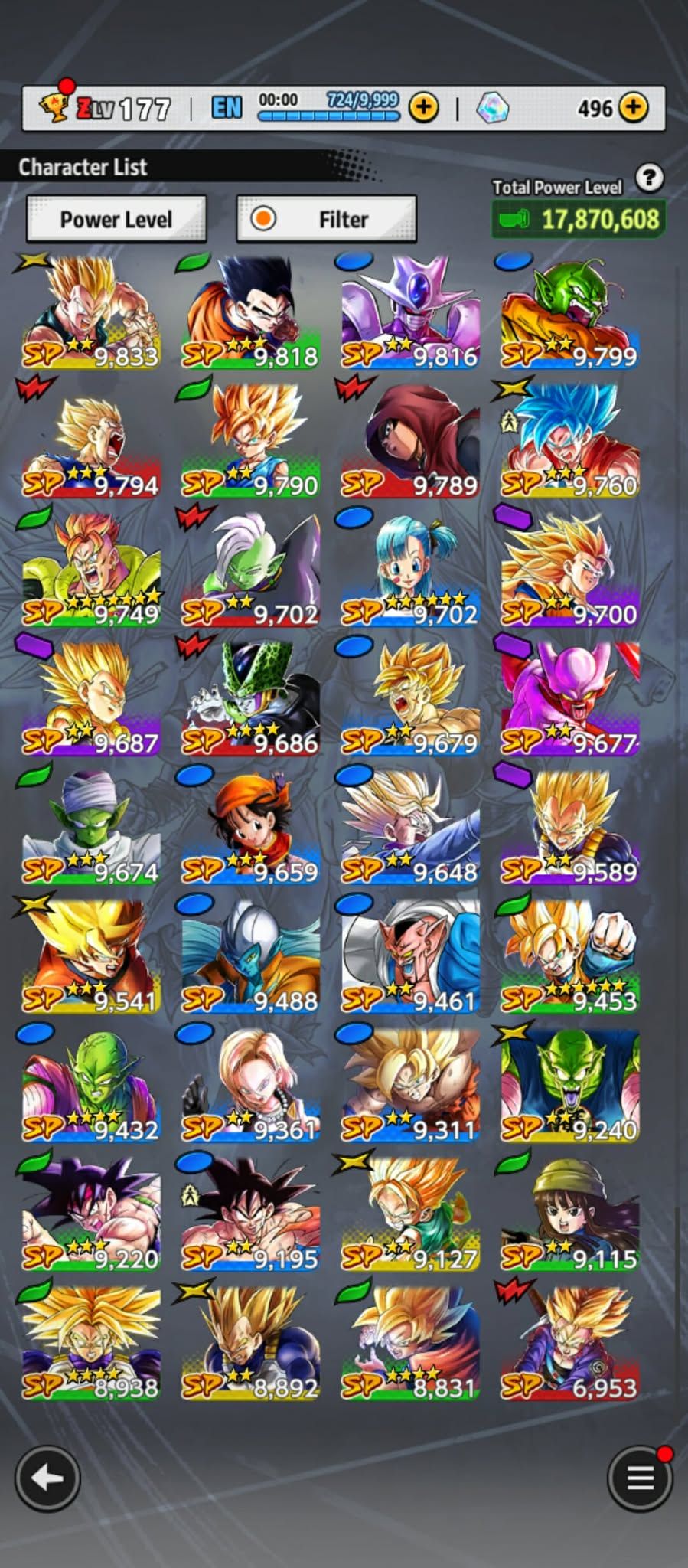Select the hooded character with power 9,789
Viewport: 688px width, 1568px height.
[411, 443]
